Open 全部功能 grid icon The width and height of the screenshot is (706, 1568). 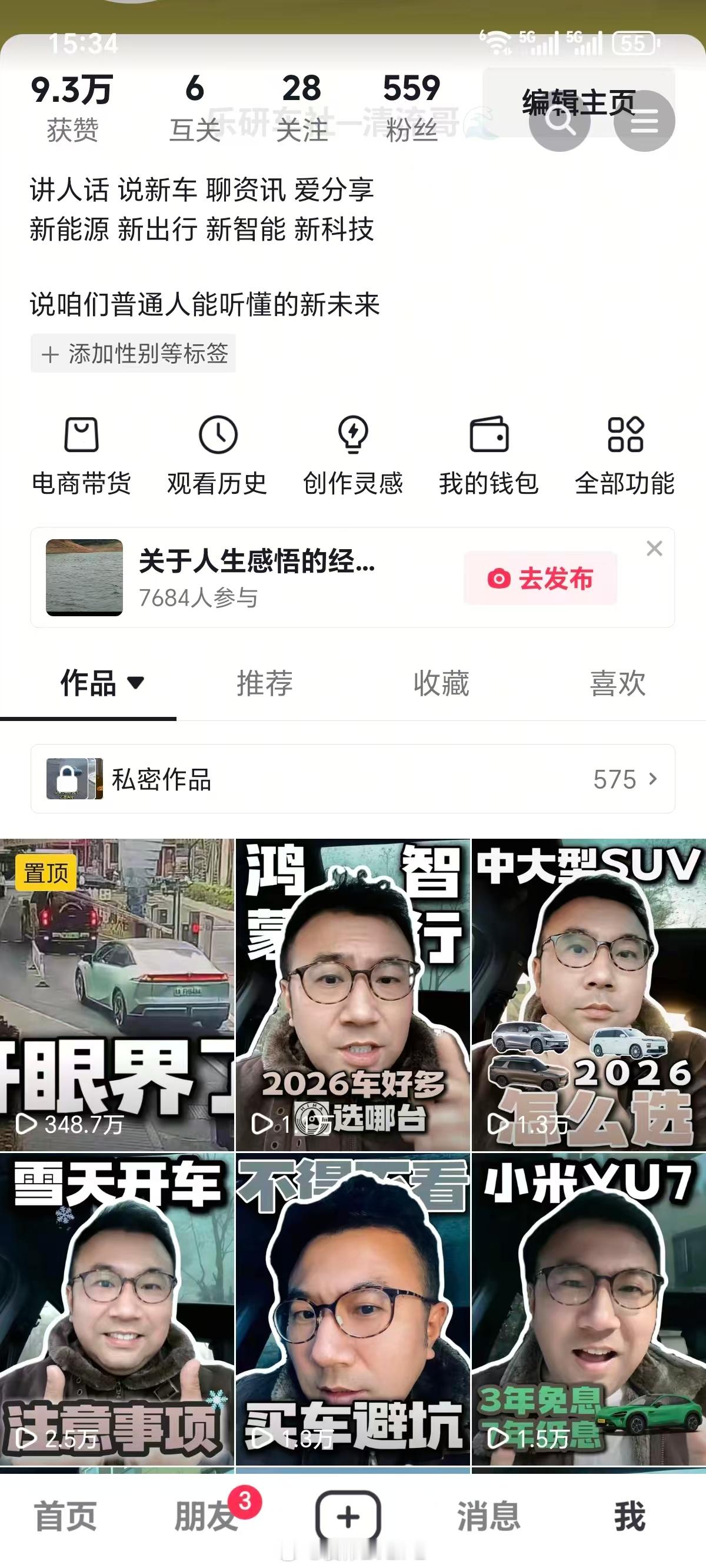(x=625, y=436)
